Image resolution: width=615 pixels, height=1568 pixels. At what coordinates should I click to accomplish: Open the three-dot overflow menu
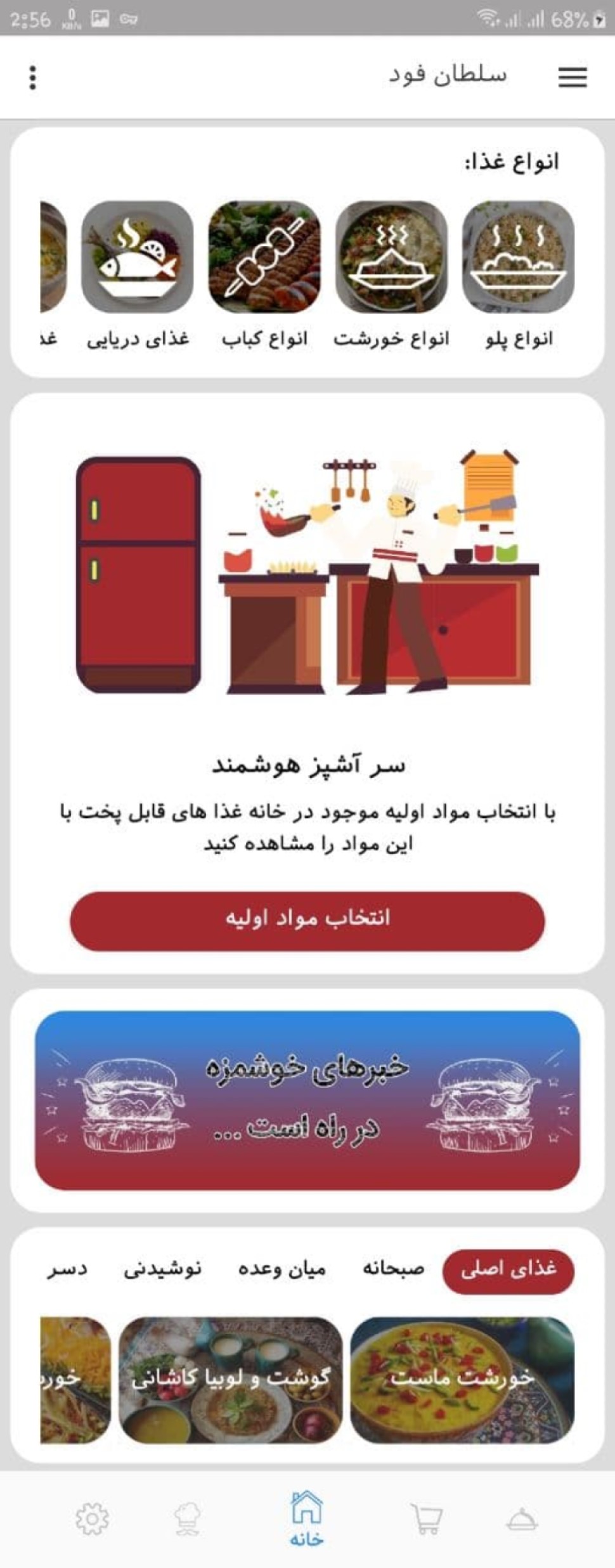point(33,77)
